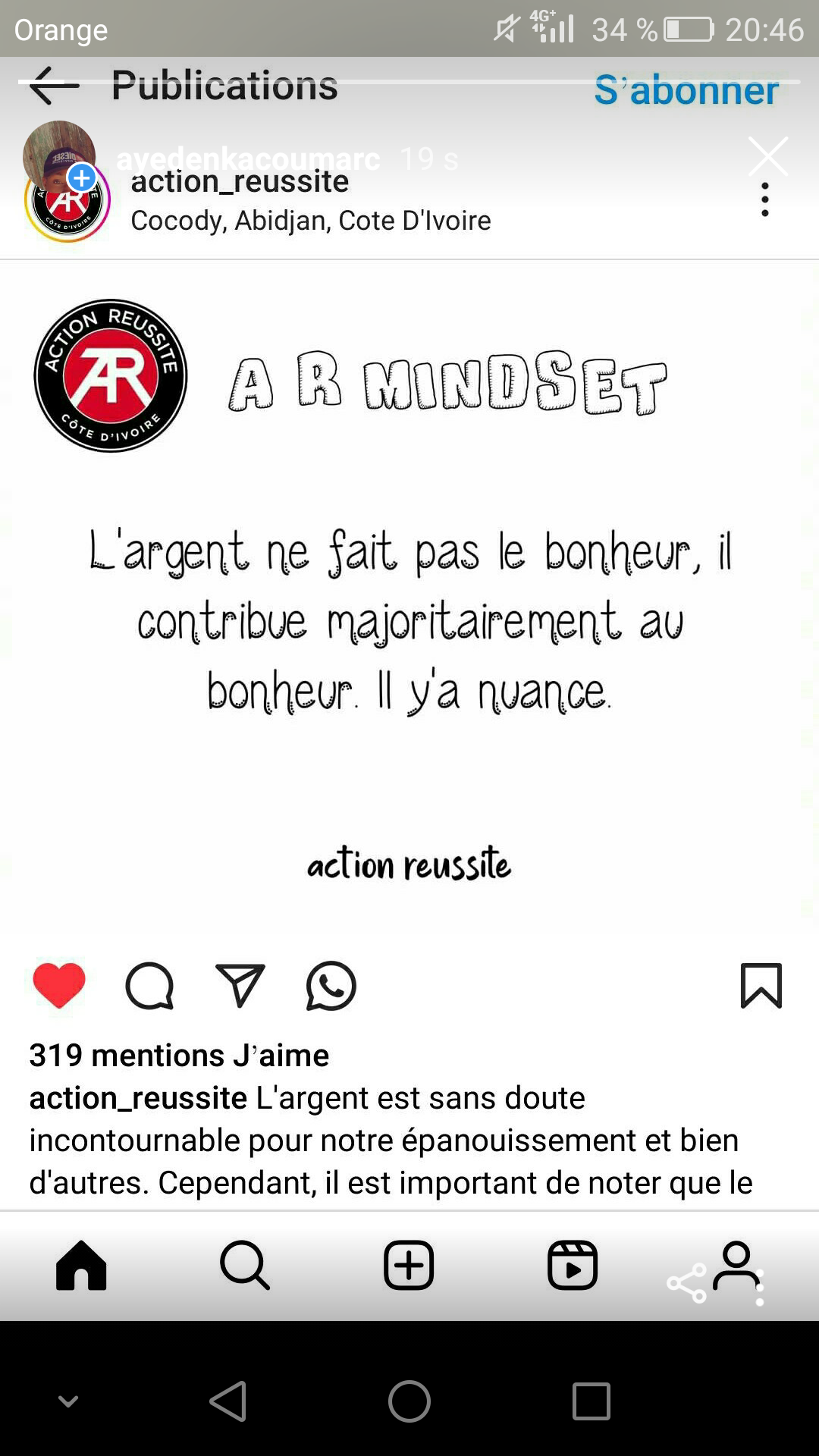The height and width of the screenshot is (1456, 819).
Task: Switch to the Reels tab
Action: pyautogui.click(x=573, y=1265)
